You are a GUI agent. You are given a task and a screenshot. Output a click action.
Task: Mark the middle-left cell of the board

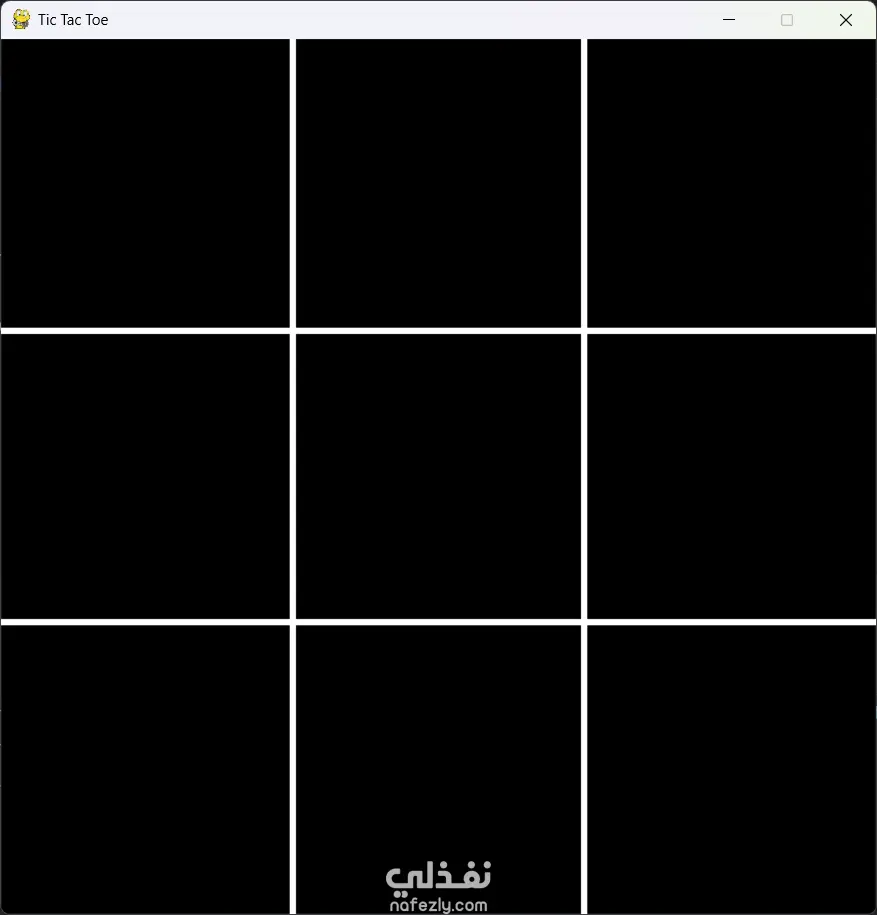tap(145, 476)
